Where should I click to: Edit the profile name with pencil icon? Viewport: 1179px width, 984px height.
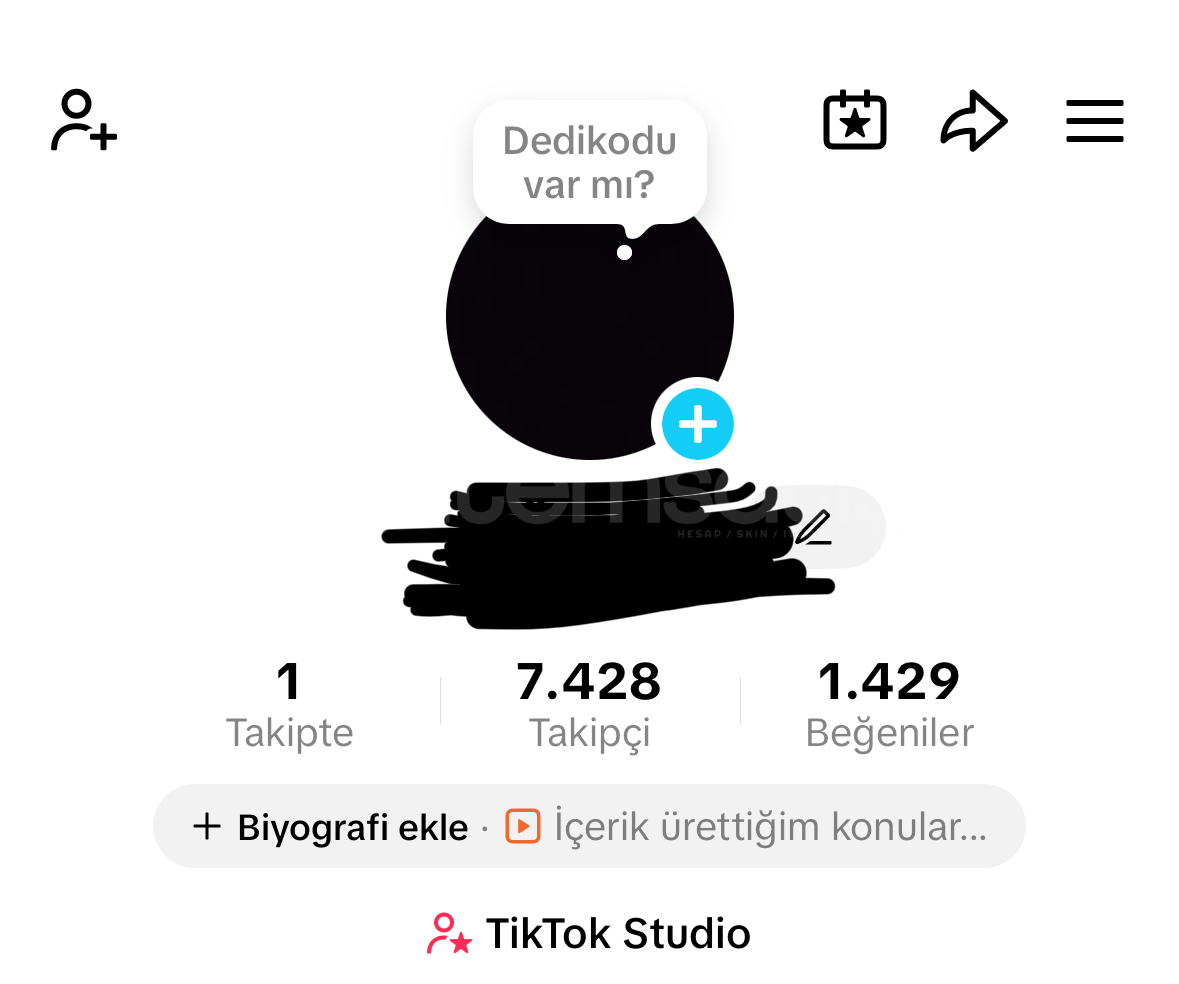pyautogui.click(x=814, y=526)
